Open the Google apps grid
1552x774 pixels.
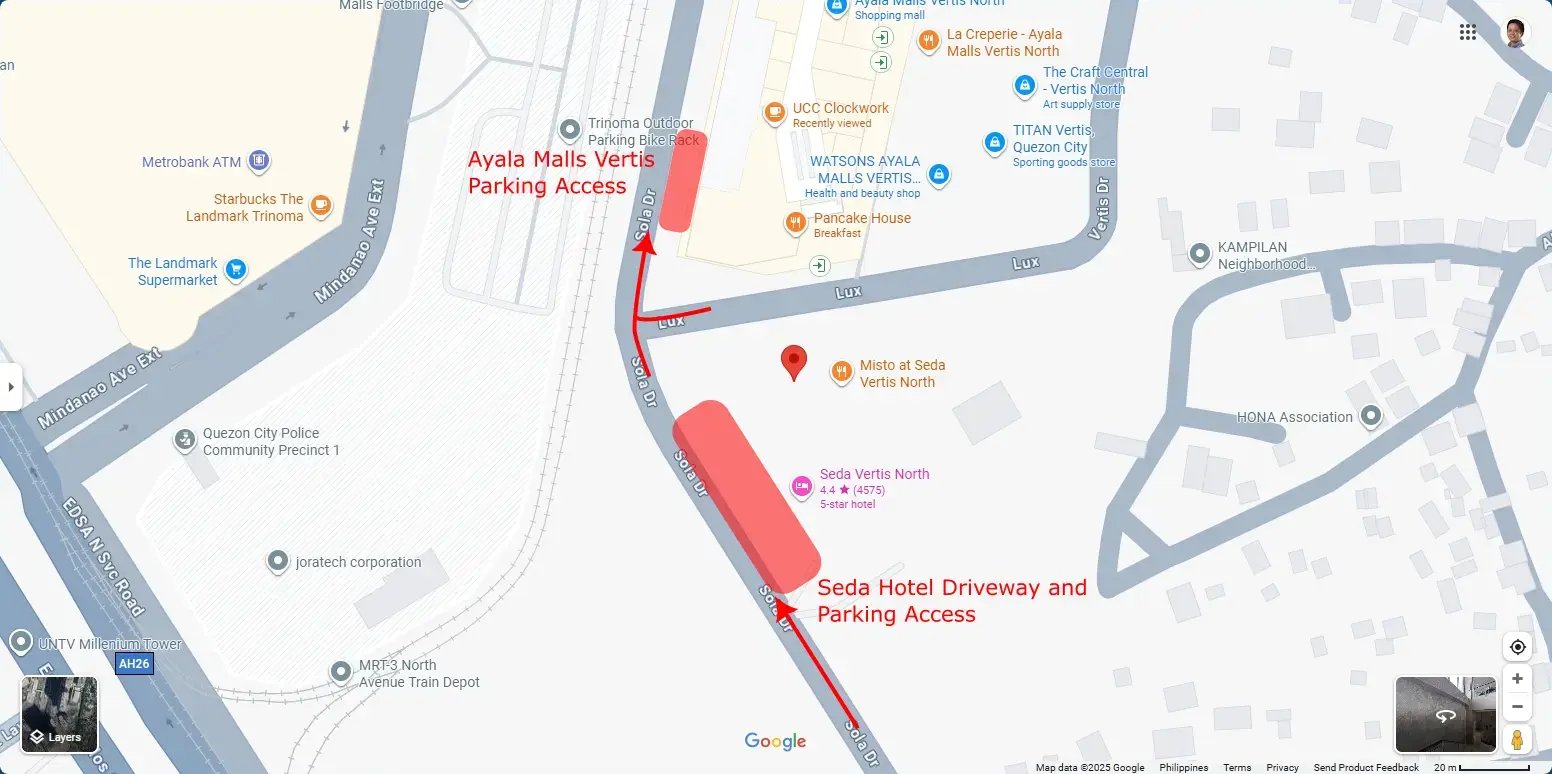pos(1468,32)
